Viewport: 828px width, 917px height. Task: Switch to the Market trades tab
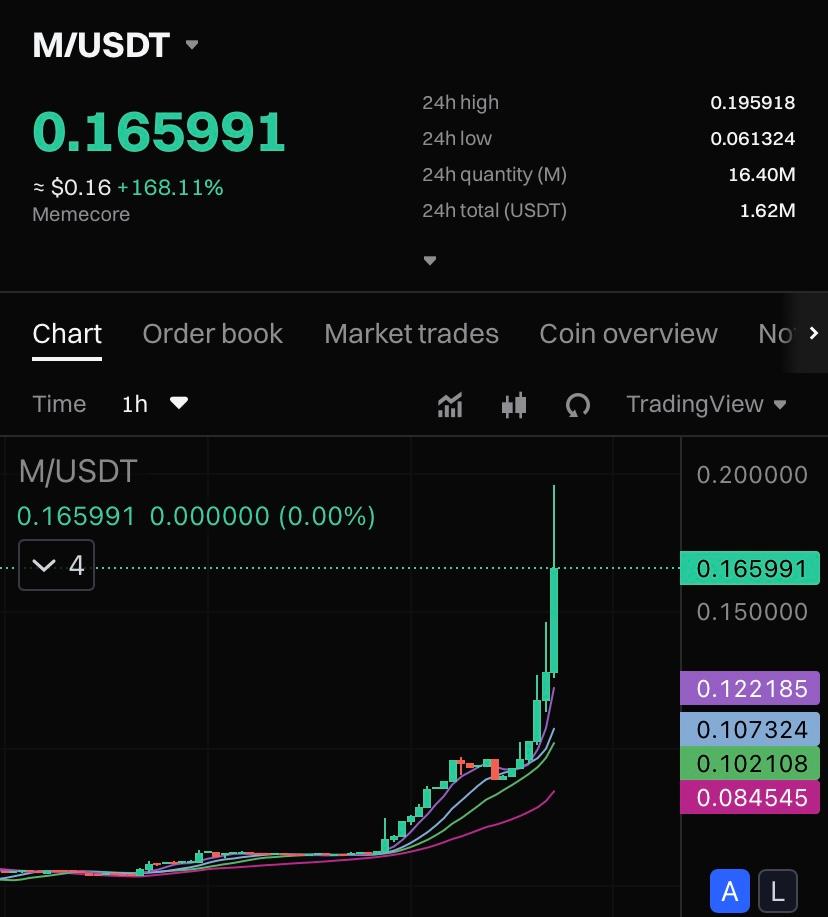point(411,334)
